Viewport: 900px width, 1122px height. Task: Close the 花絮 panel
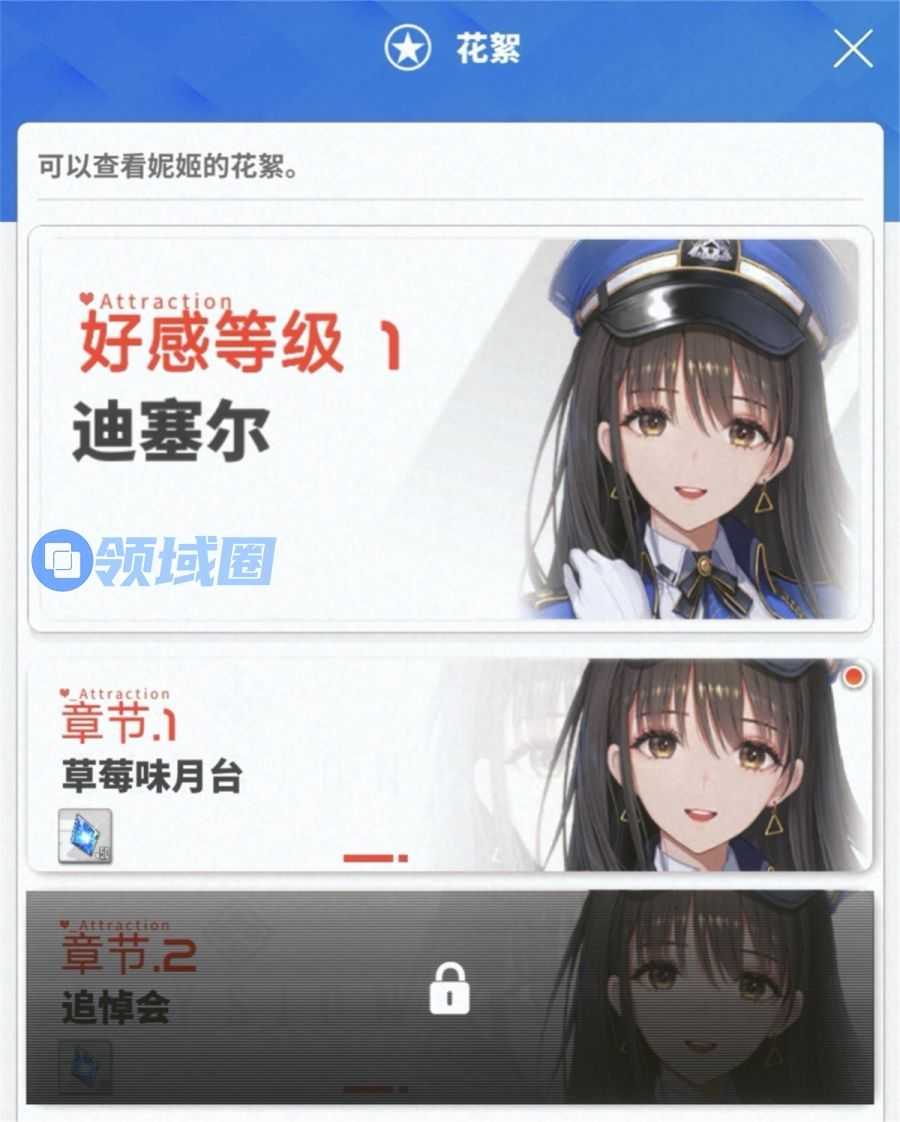(x=852, y=49)
